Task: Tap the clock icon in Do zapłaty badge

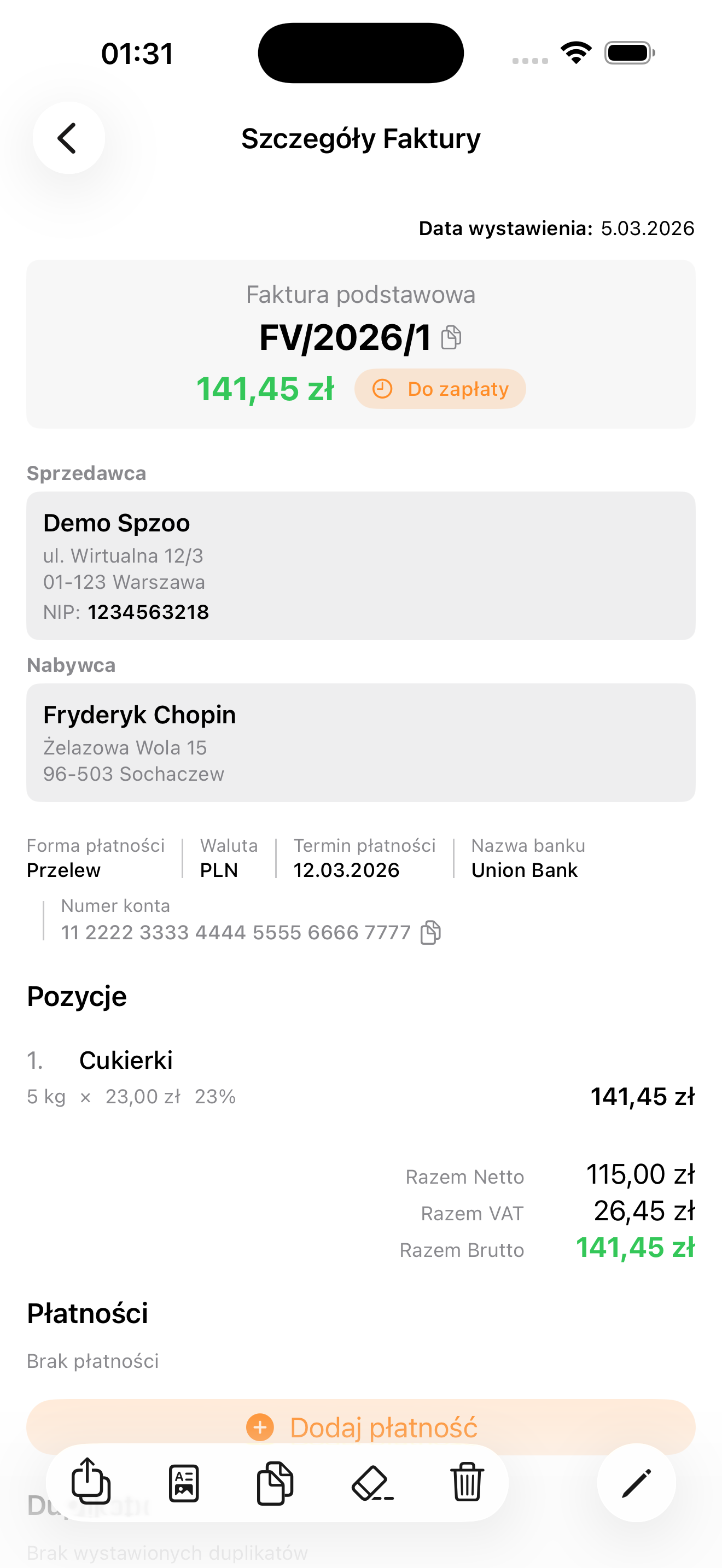Action: click(x=382, y=388)
